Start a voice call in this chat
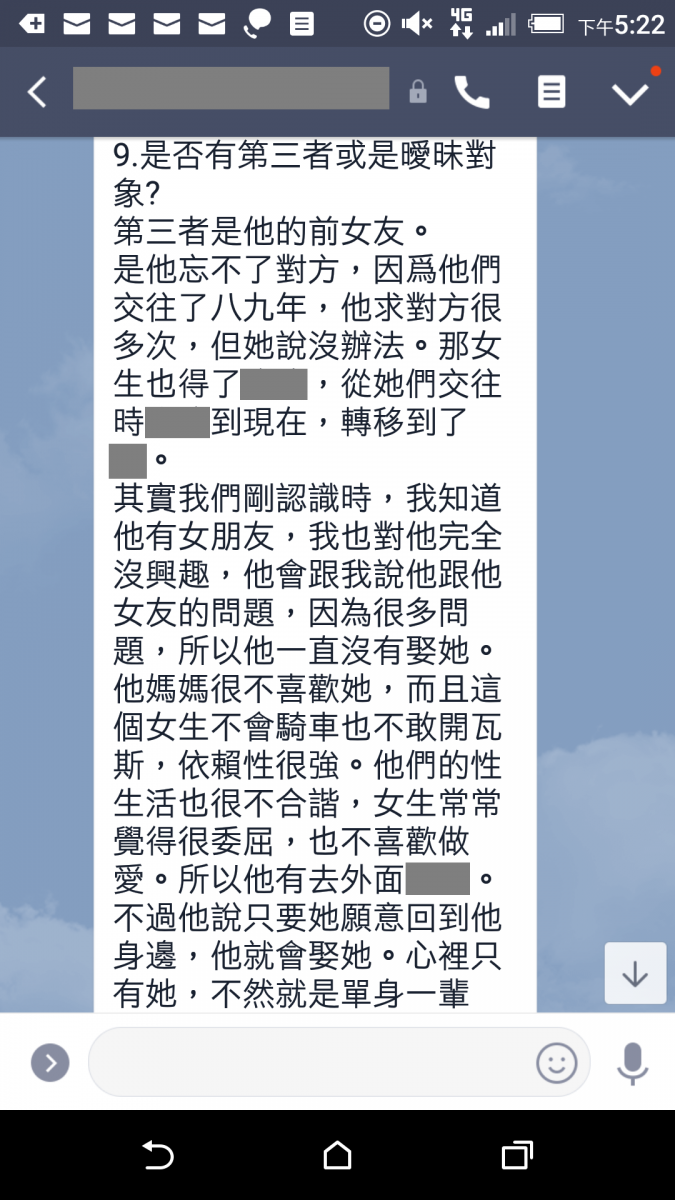The height and width of the screenshot is (1200, 675). click(x=472, y=92)
